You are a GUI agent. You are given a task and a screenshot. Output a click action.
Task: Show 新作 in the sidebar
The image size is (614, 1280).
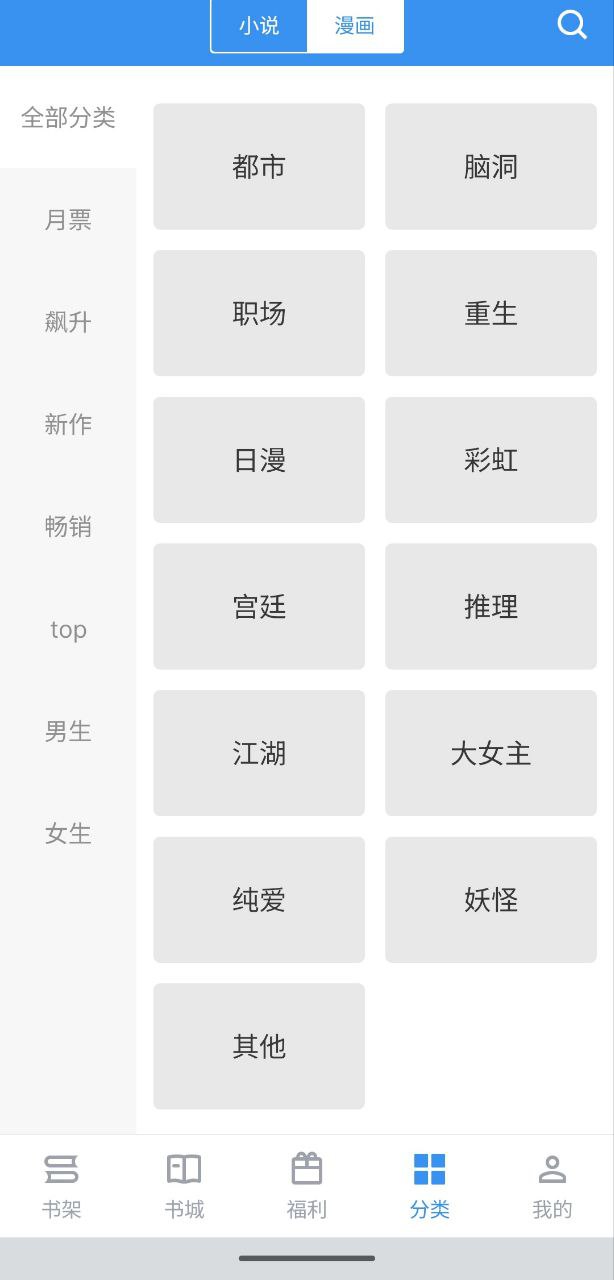click(x=68, y=424)
